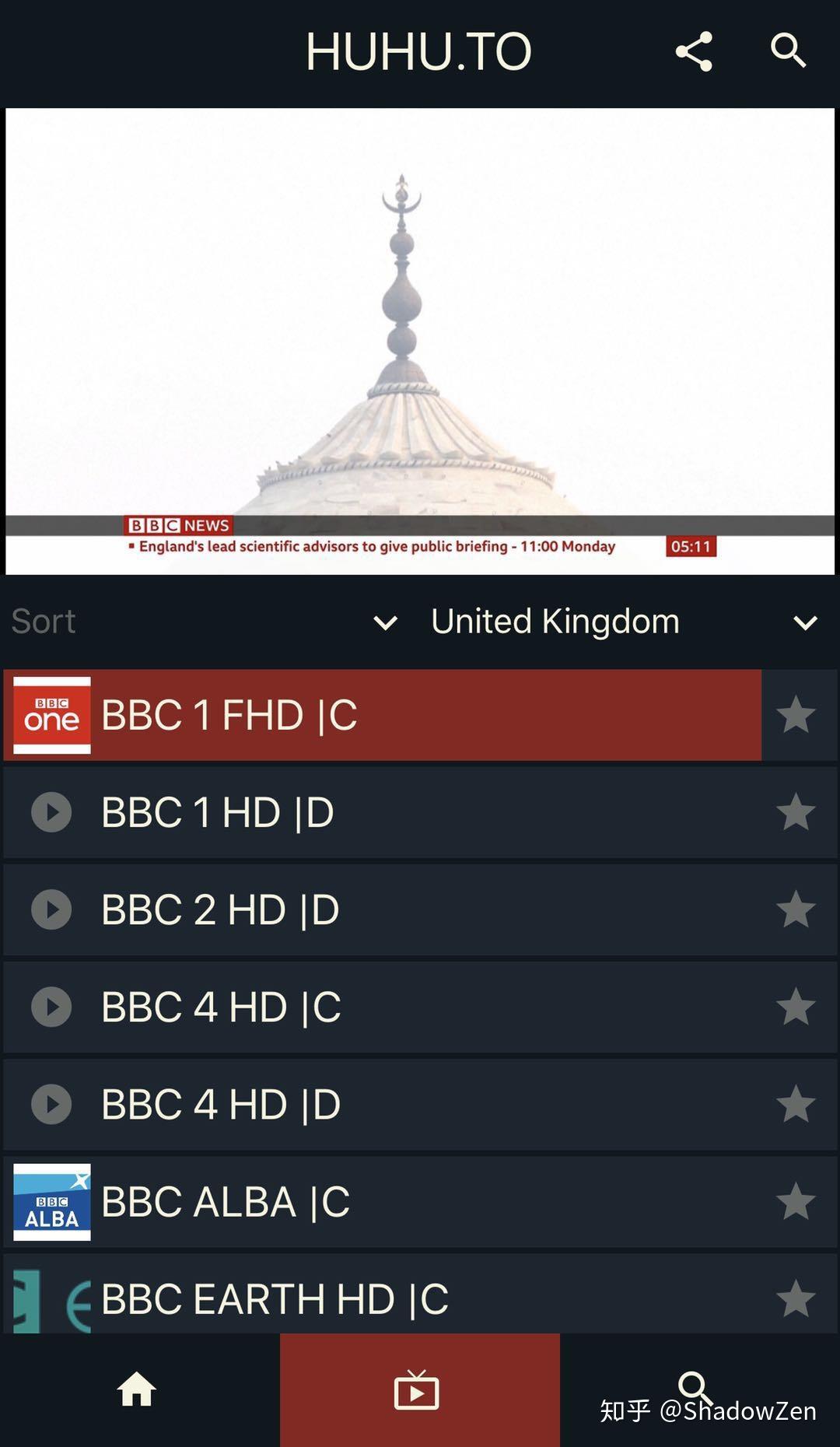840x1447 pixels.
Task: Expand the Sort dropdown
Action: [x=206, y=622]
